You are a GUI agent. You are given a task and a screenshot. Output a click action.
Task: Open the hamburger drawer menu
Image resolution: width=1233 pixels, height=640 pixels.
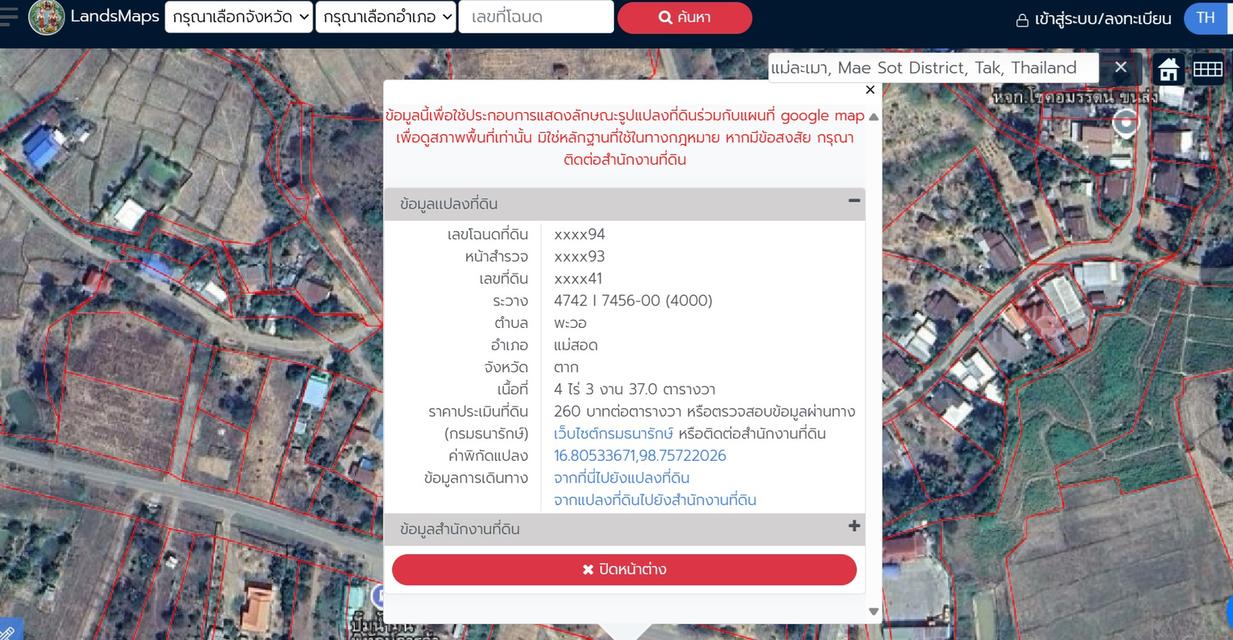coord(8,17)
